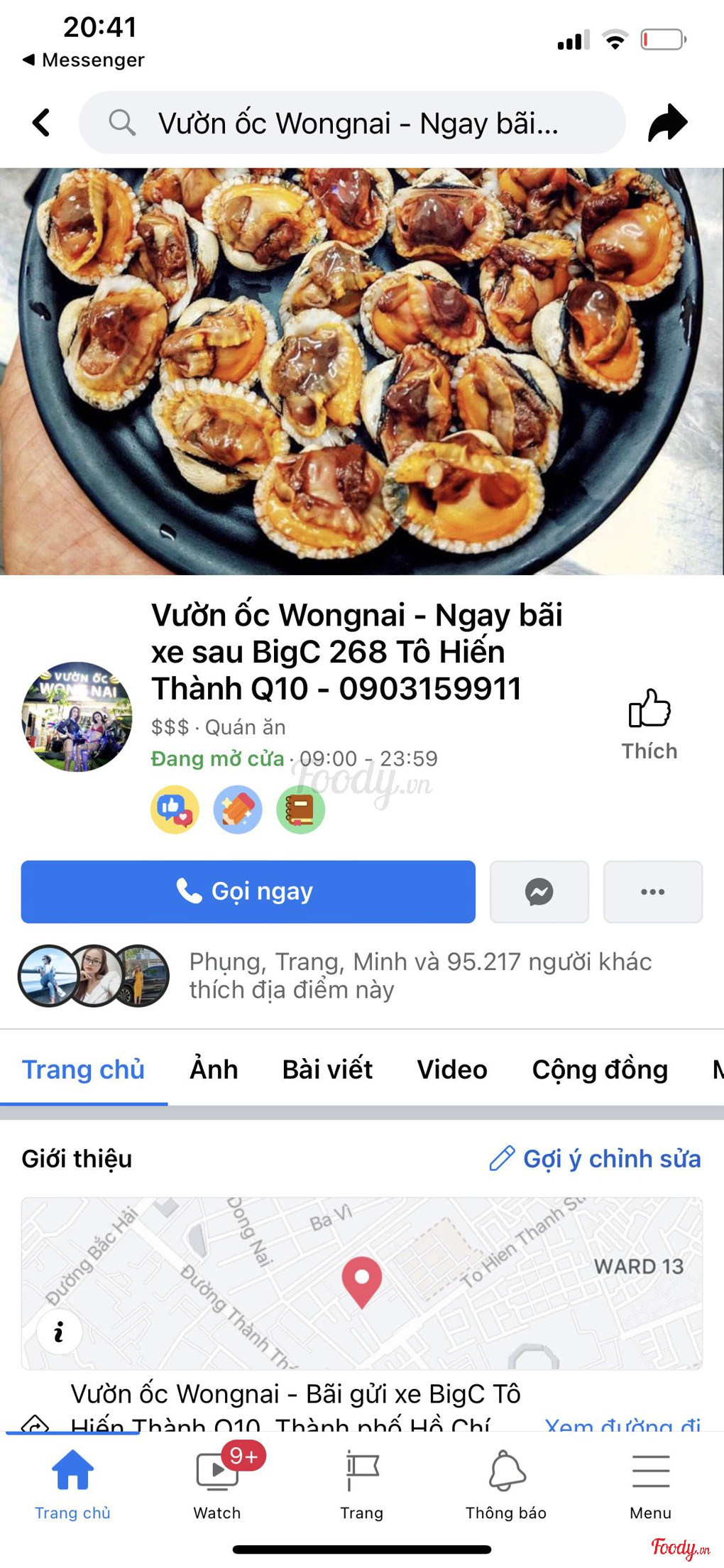View the page's profile picture
Image resolution: width=724 pixels, height=1568 pixels.
pyautogui.click(x=77, y=717)
